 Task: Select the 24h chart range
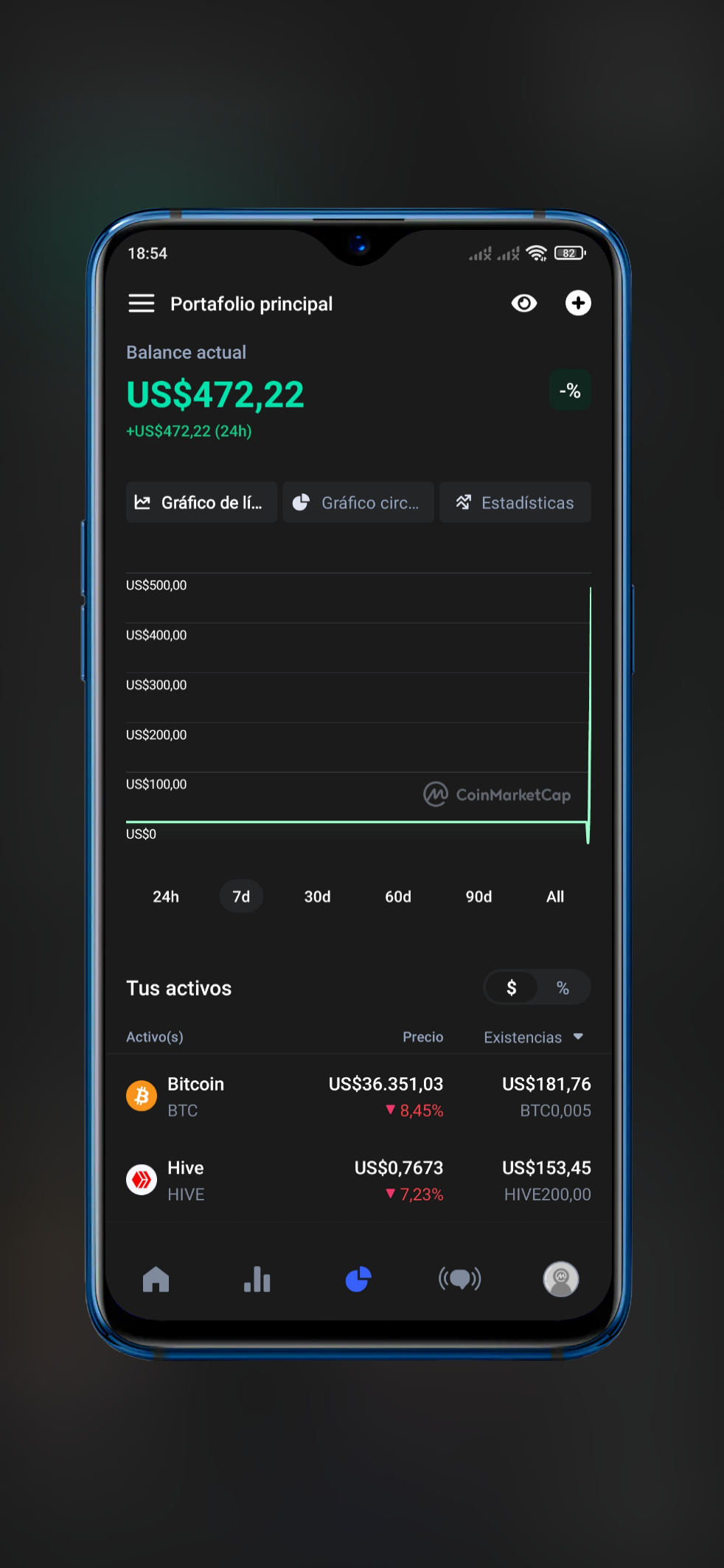[x=166, y=897]
